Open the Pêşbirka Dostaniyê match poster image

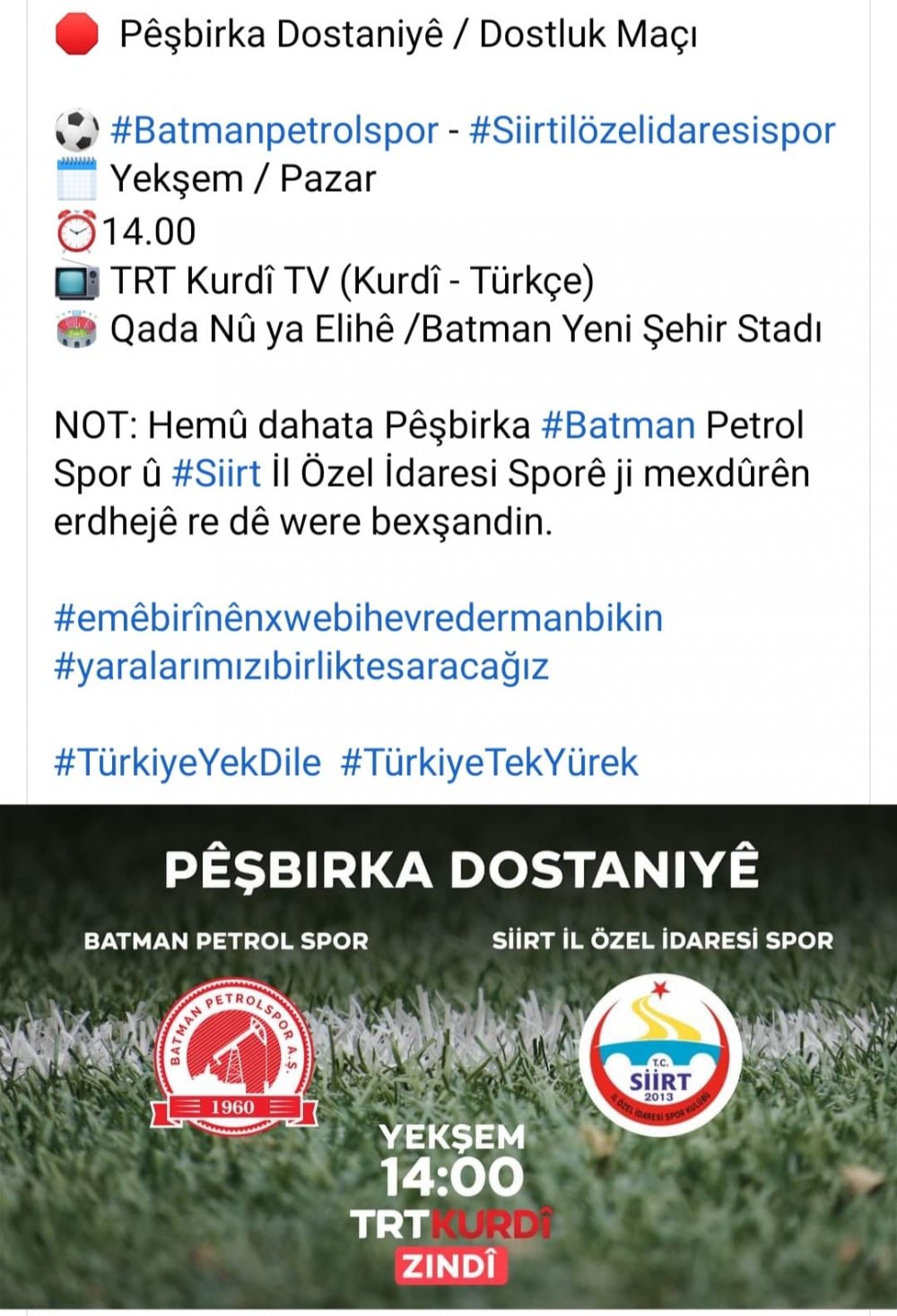(x=448, y=1057)
